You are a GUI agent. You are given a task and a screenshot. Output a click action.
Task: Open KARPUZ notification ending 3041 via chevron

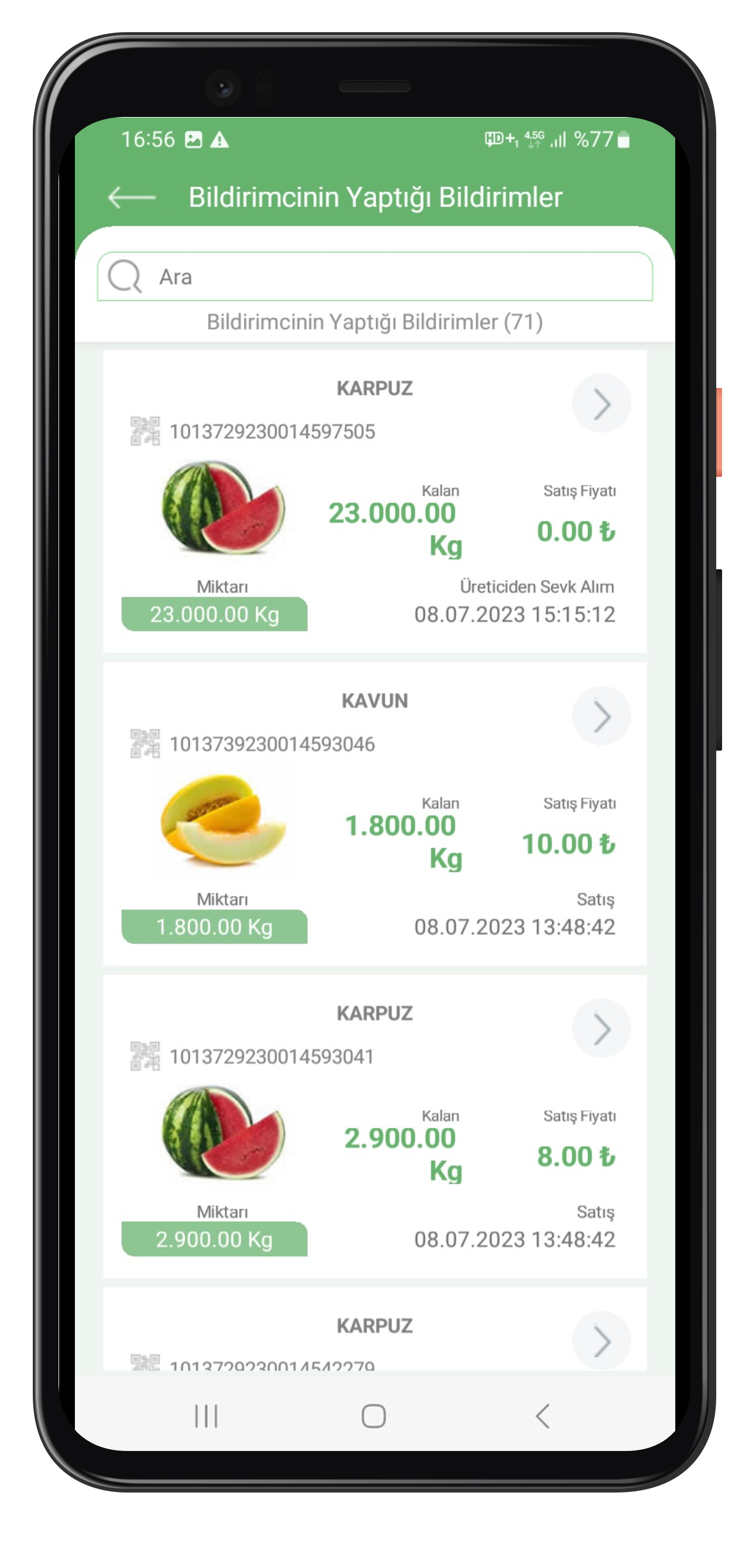click(x=600, y=1028)
